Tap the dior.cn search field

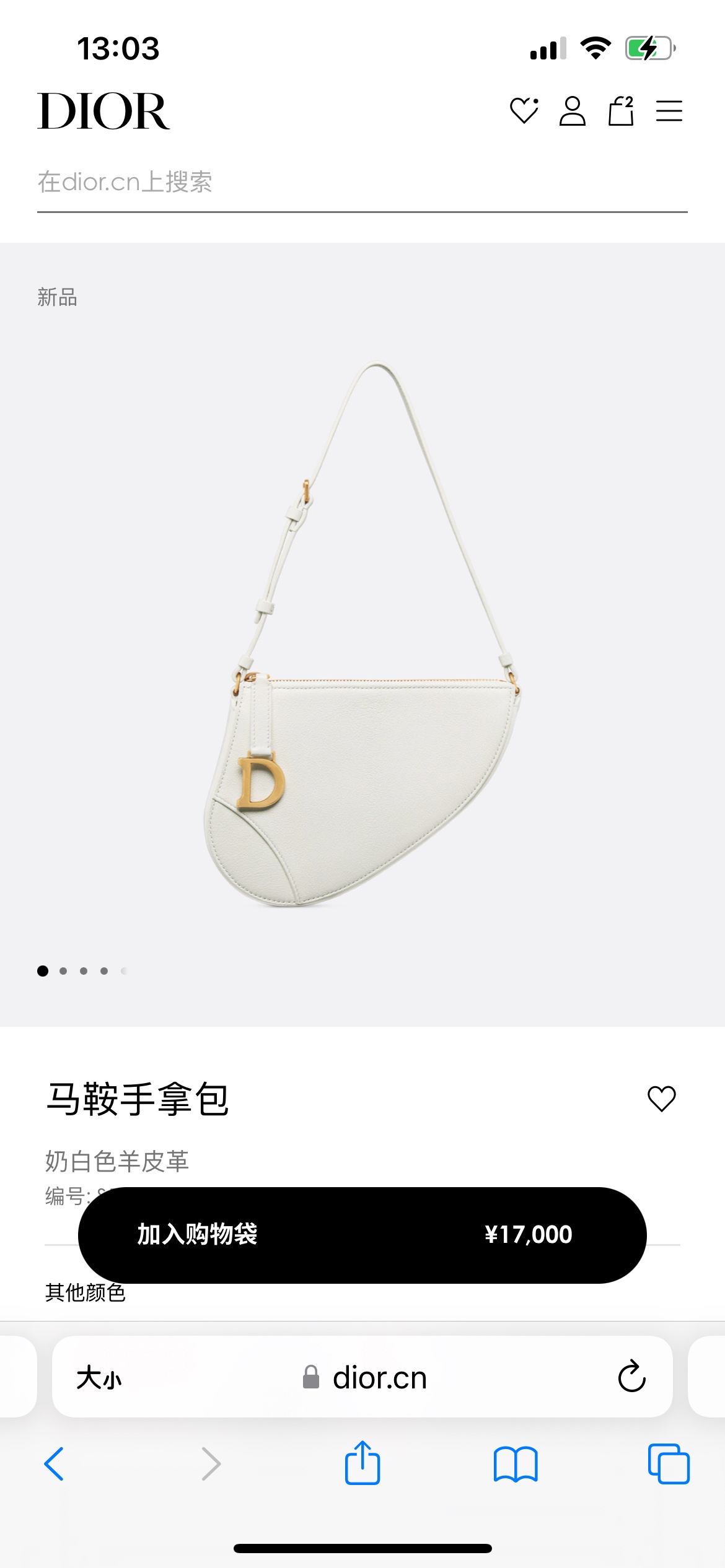click(362, 182)
